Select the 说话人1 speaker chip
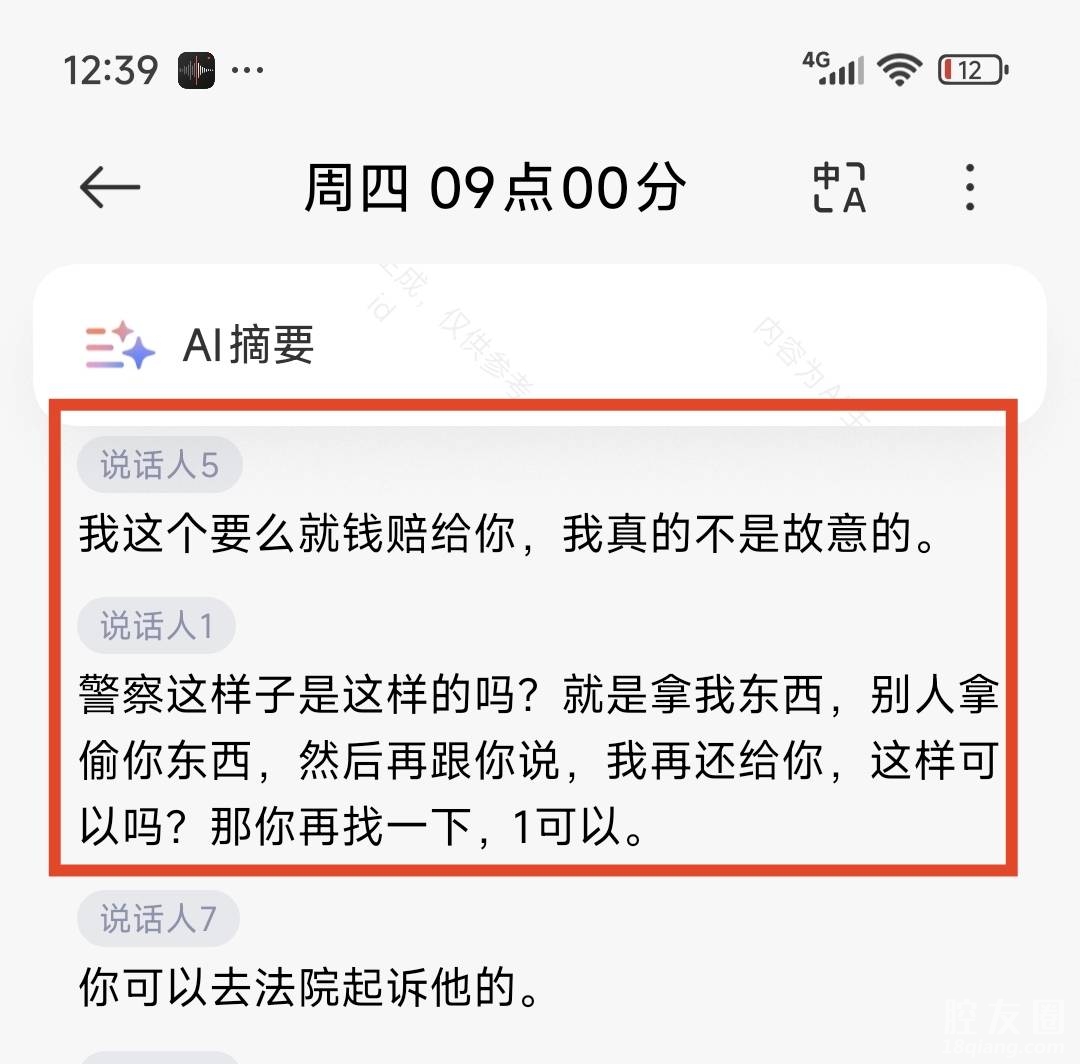 click(157, 626)
